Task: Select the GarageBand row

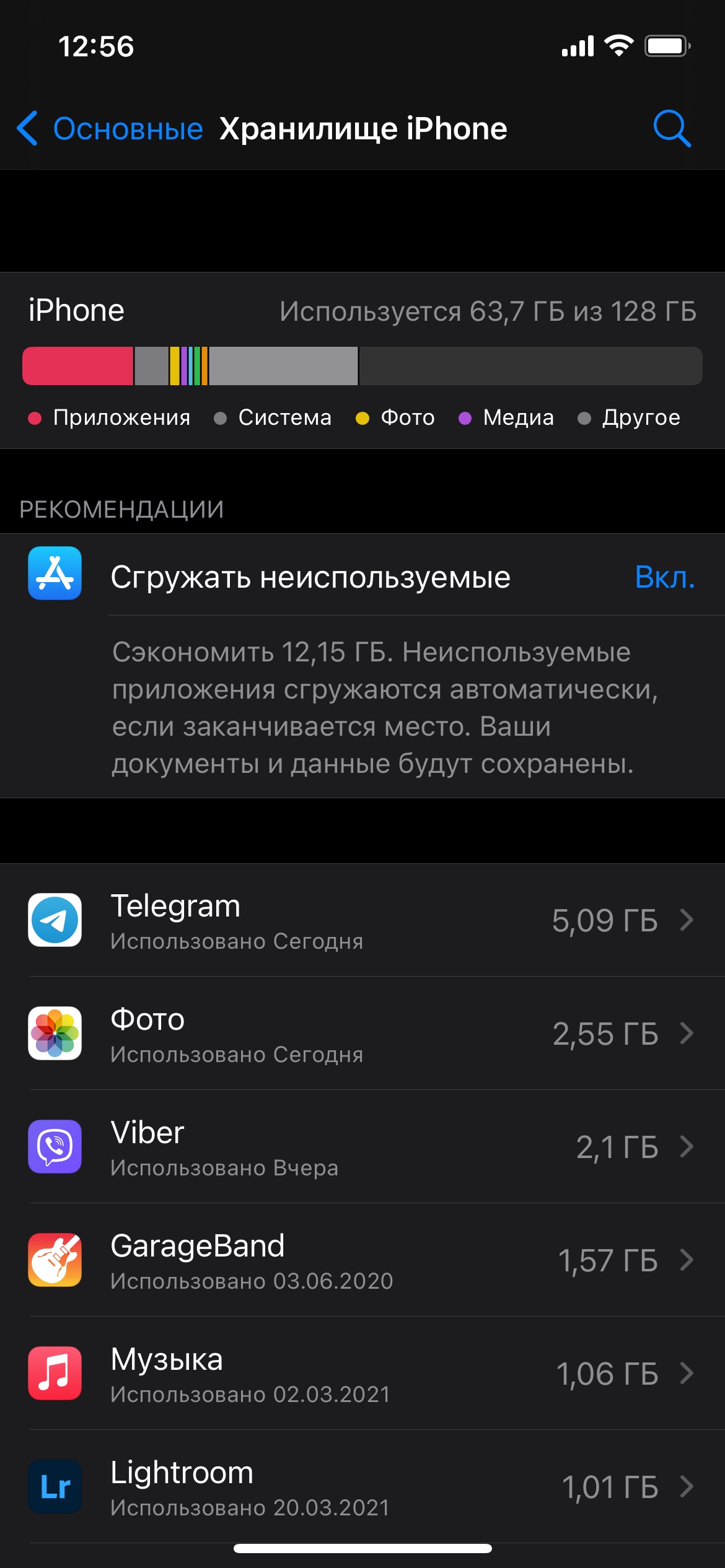Action: tap(362, 1260)
